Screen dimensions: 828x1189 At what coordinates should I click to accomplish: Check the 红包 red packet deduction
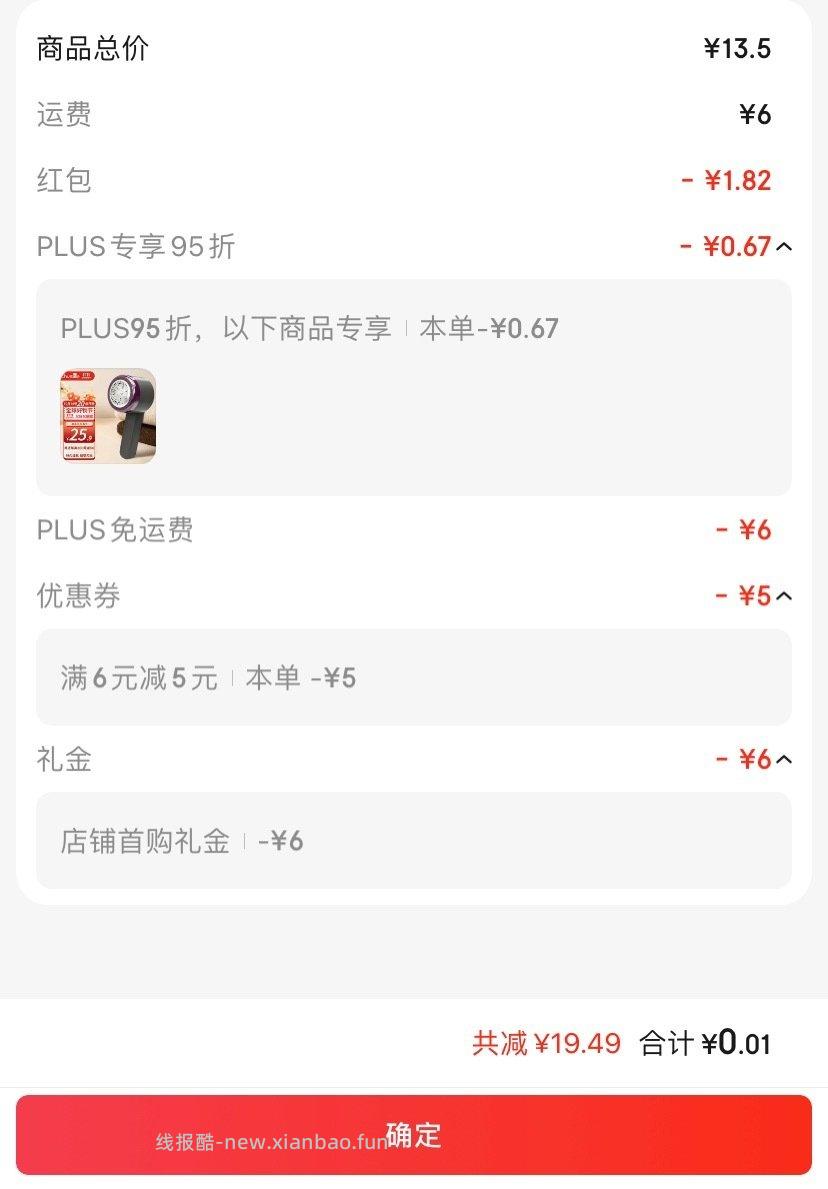click(x=63, y=181)
